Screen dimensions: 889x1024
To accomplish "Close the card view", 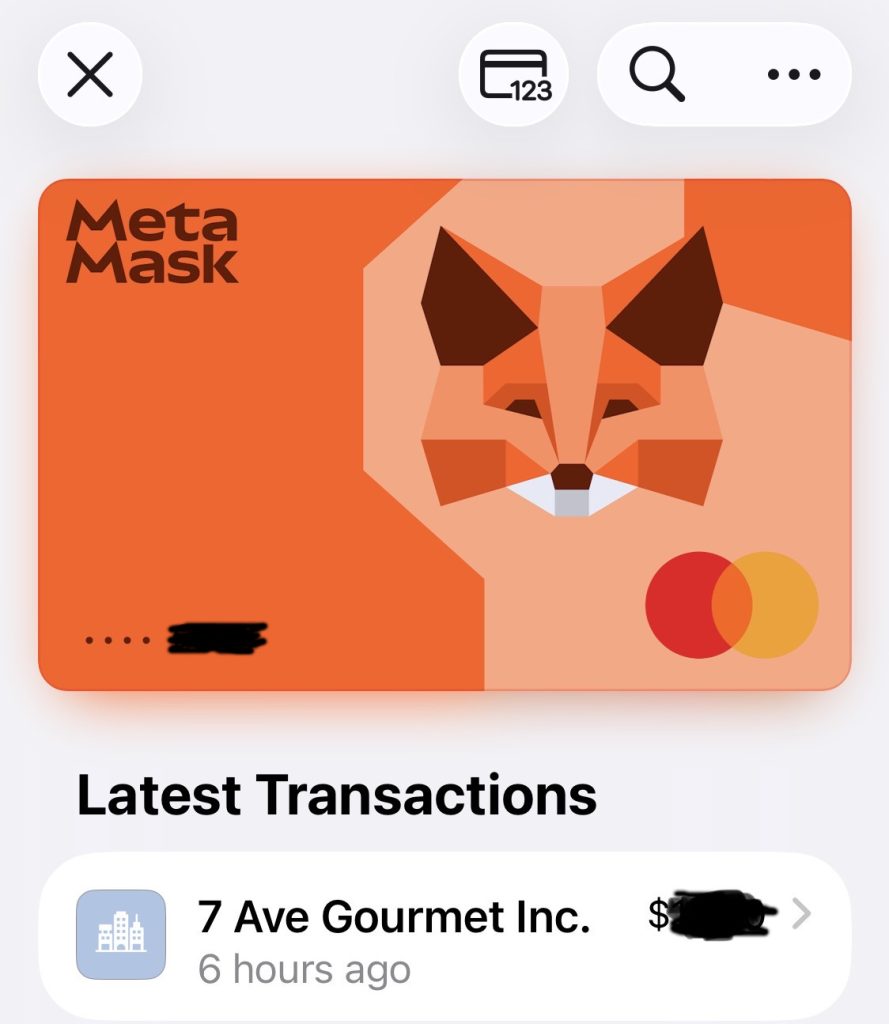I will point(90,75).
